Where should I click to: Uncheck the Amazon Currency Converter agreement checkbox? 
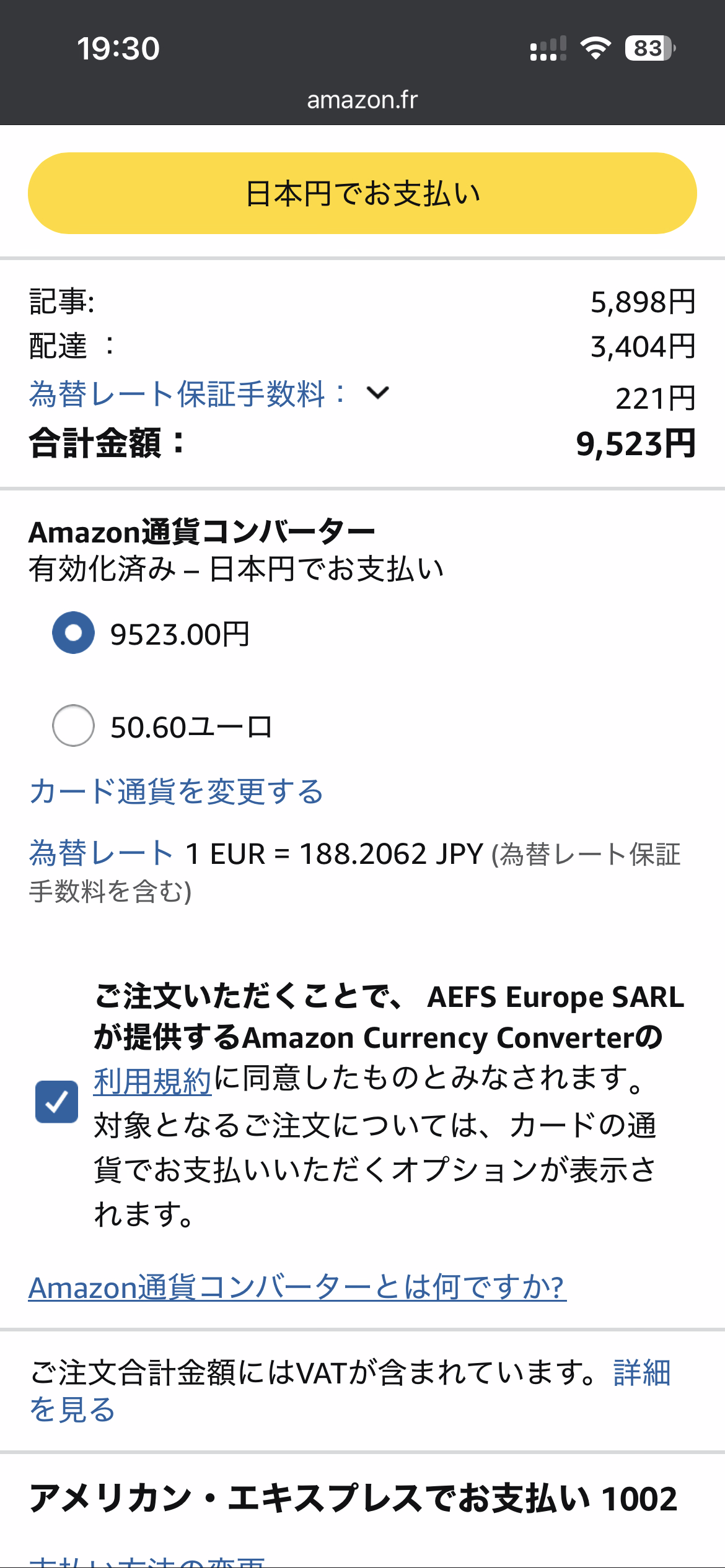[56, 1102]
